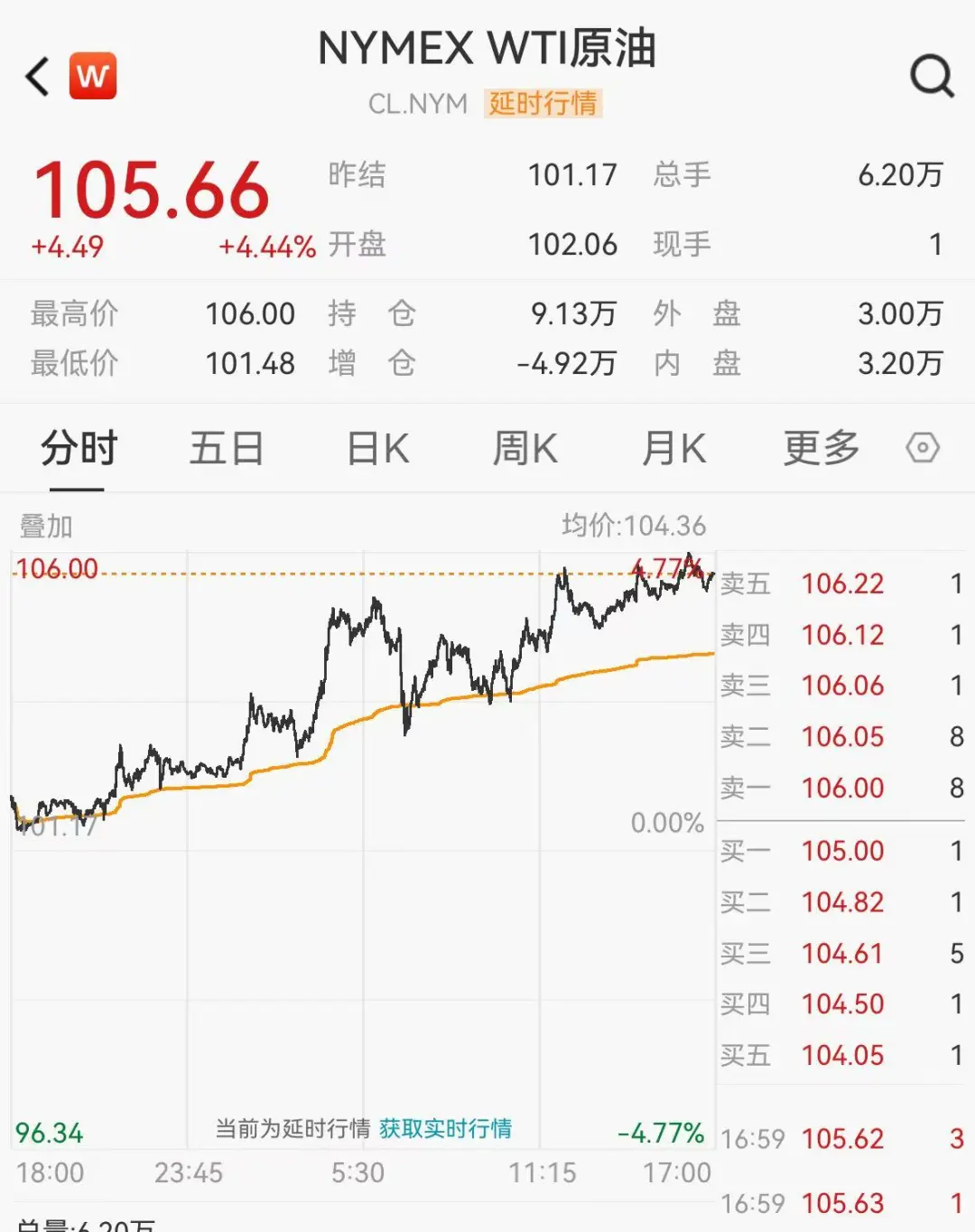The height and width of the screenshot is (1232, 975).
Task: Tap the red W icon beside back arrow
Action: click(x=93, y=76)
